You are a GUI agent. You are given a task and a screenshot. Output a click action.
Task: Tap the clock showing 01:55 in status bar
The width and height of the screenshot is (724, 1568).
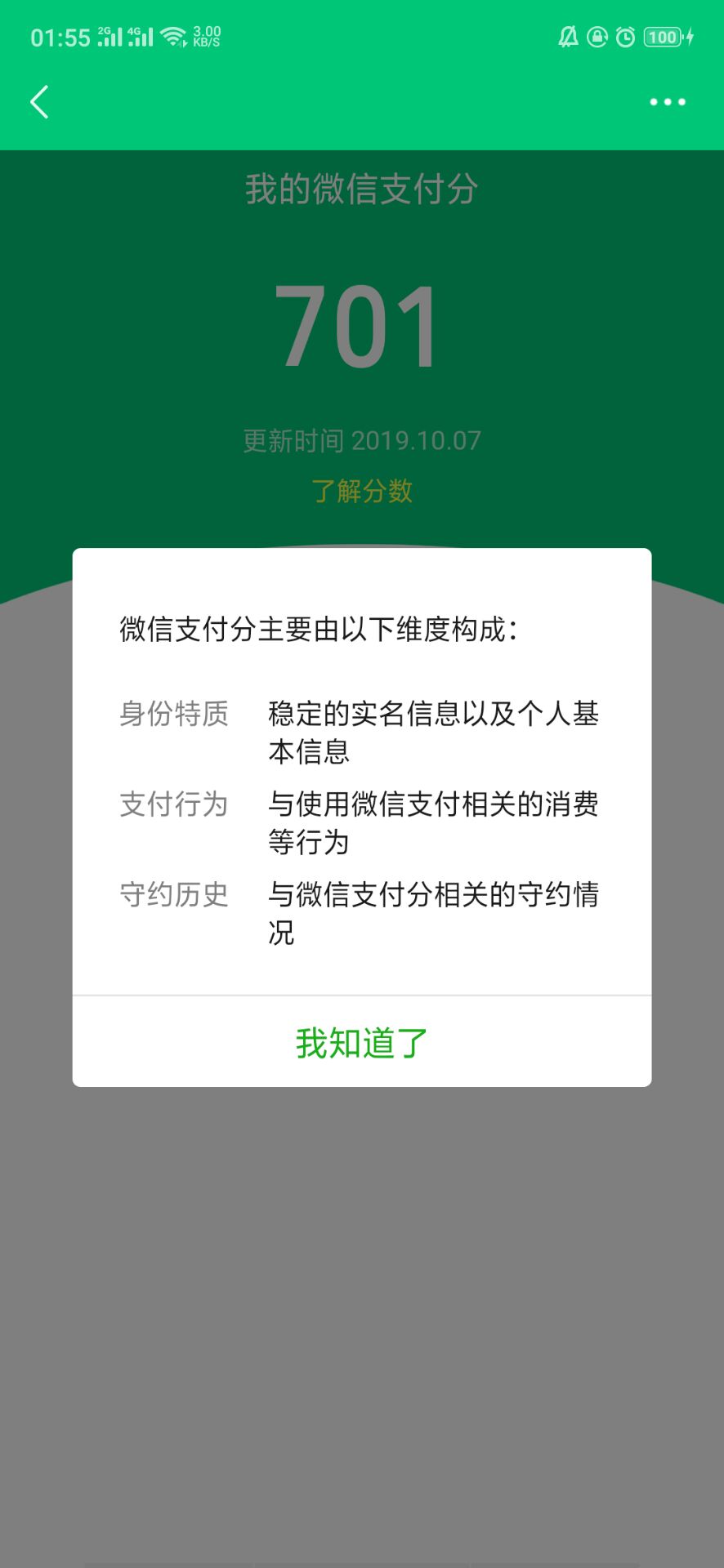point(59,35)
